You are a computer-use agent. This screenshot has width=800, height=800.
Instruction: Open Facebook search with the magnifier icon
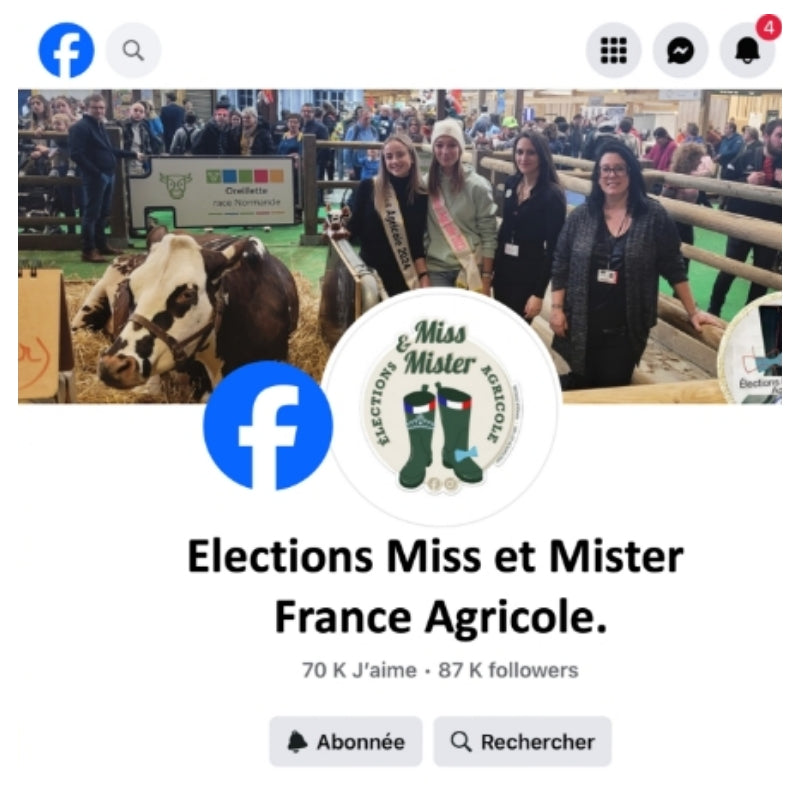pyautogui.click(x=133, y=50)
